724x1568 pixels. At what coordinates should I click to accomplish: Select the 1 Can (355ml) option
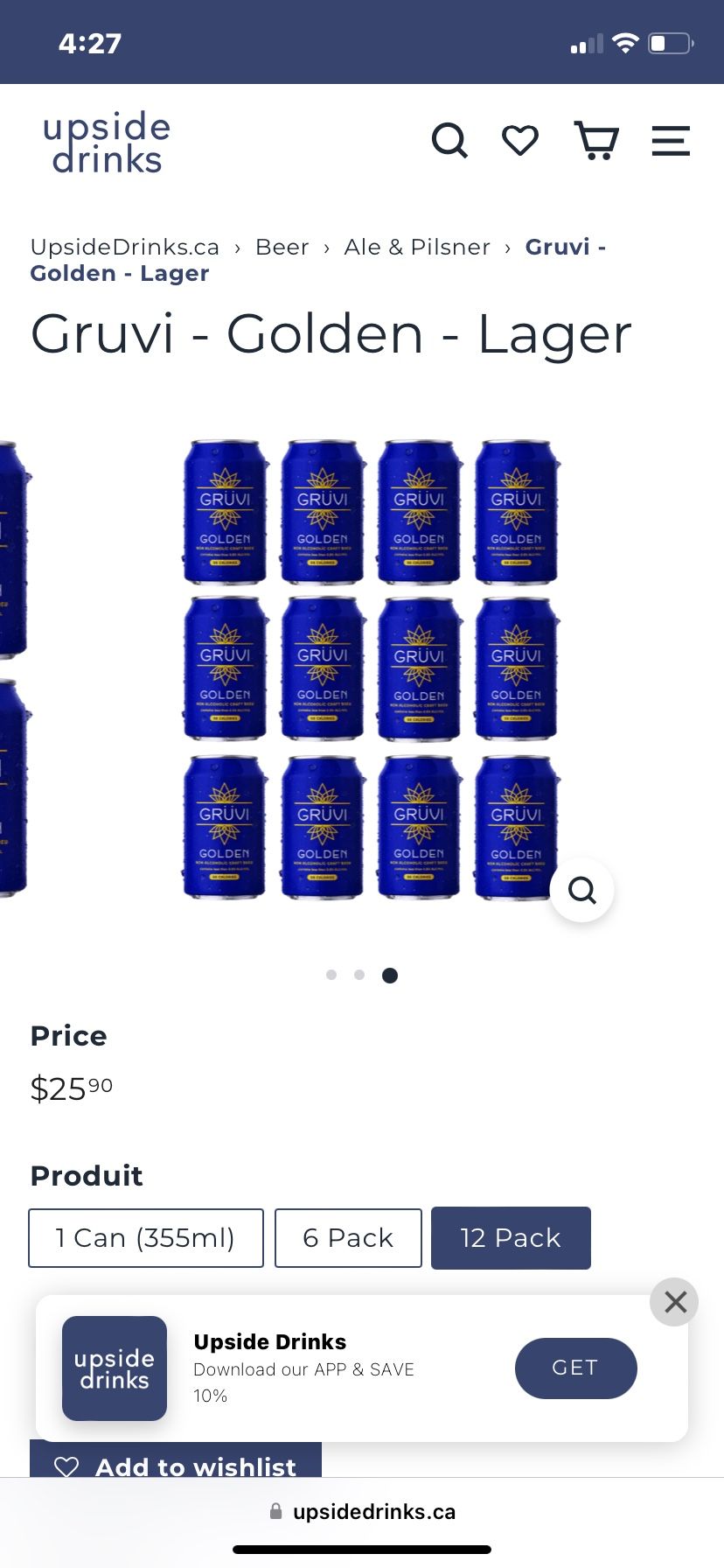(x=145, y=1238)
